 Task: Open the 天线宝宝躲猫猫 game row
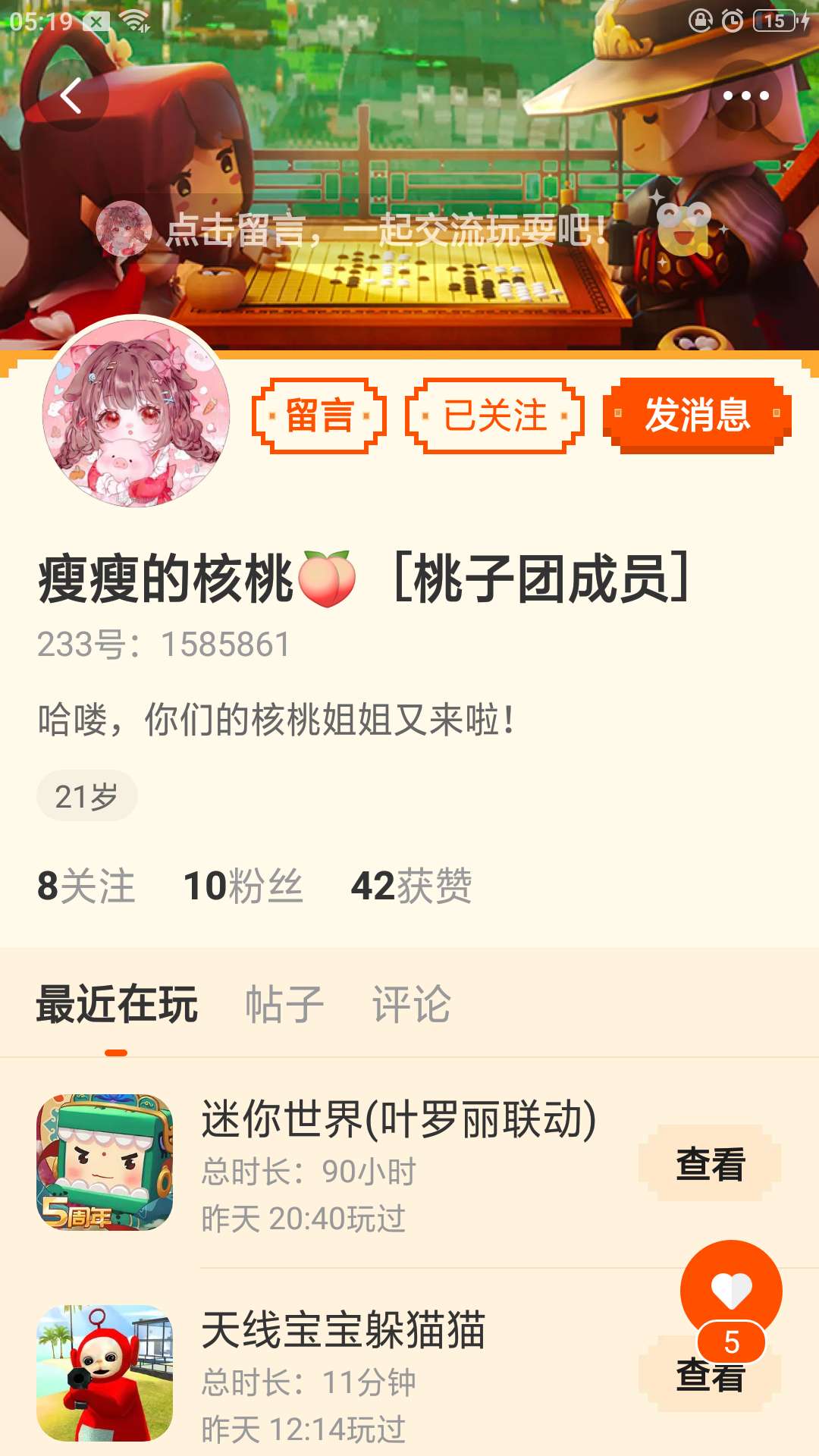(409, 1373)
